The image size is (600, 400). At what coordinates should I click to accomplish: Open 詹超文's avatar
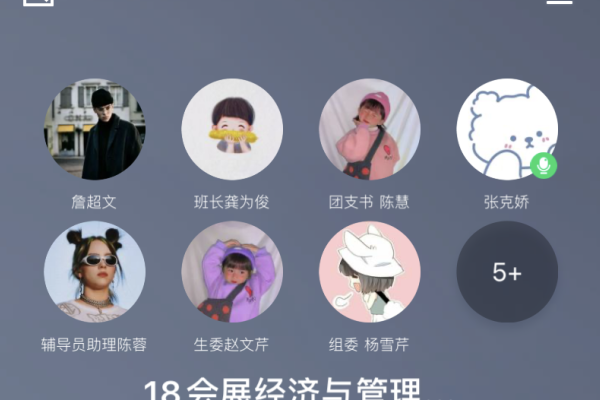click(x=94, y=130)
